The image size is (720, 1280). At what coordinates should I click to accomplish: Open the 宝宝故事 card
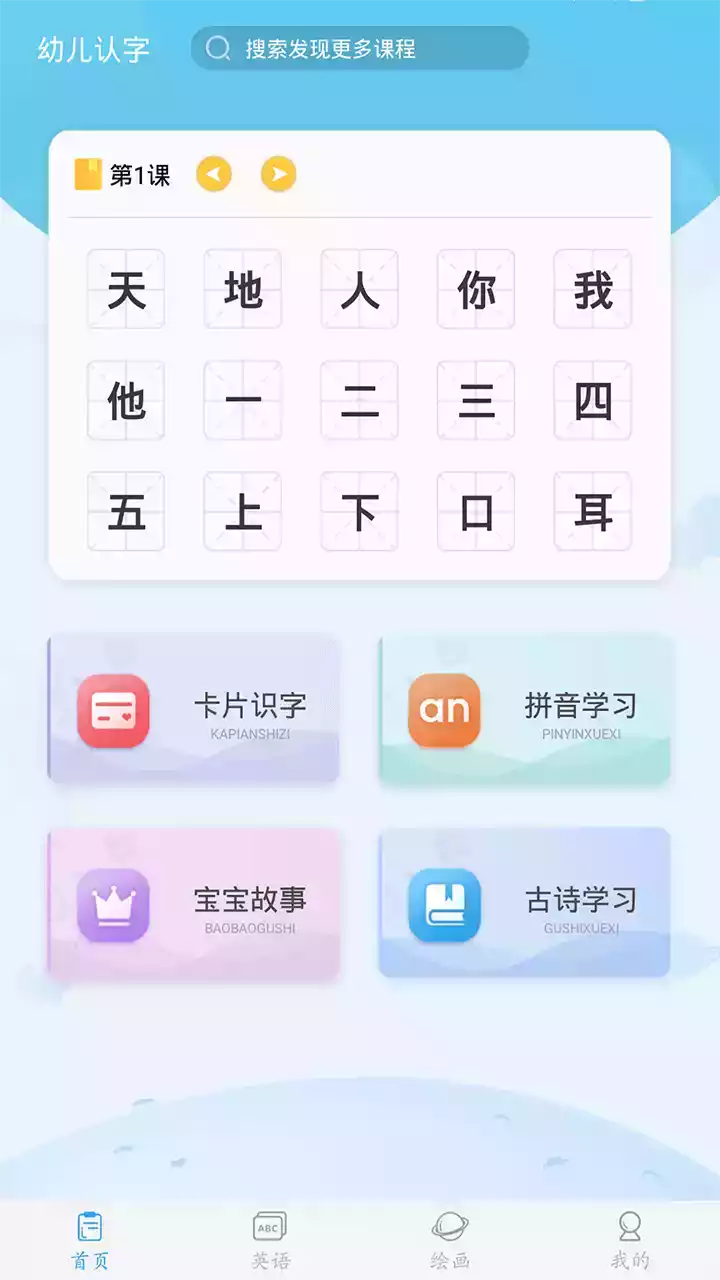tap(194, 904)
